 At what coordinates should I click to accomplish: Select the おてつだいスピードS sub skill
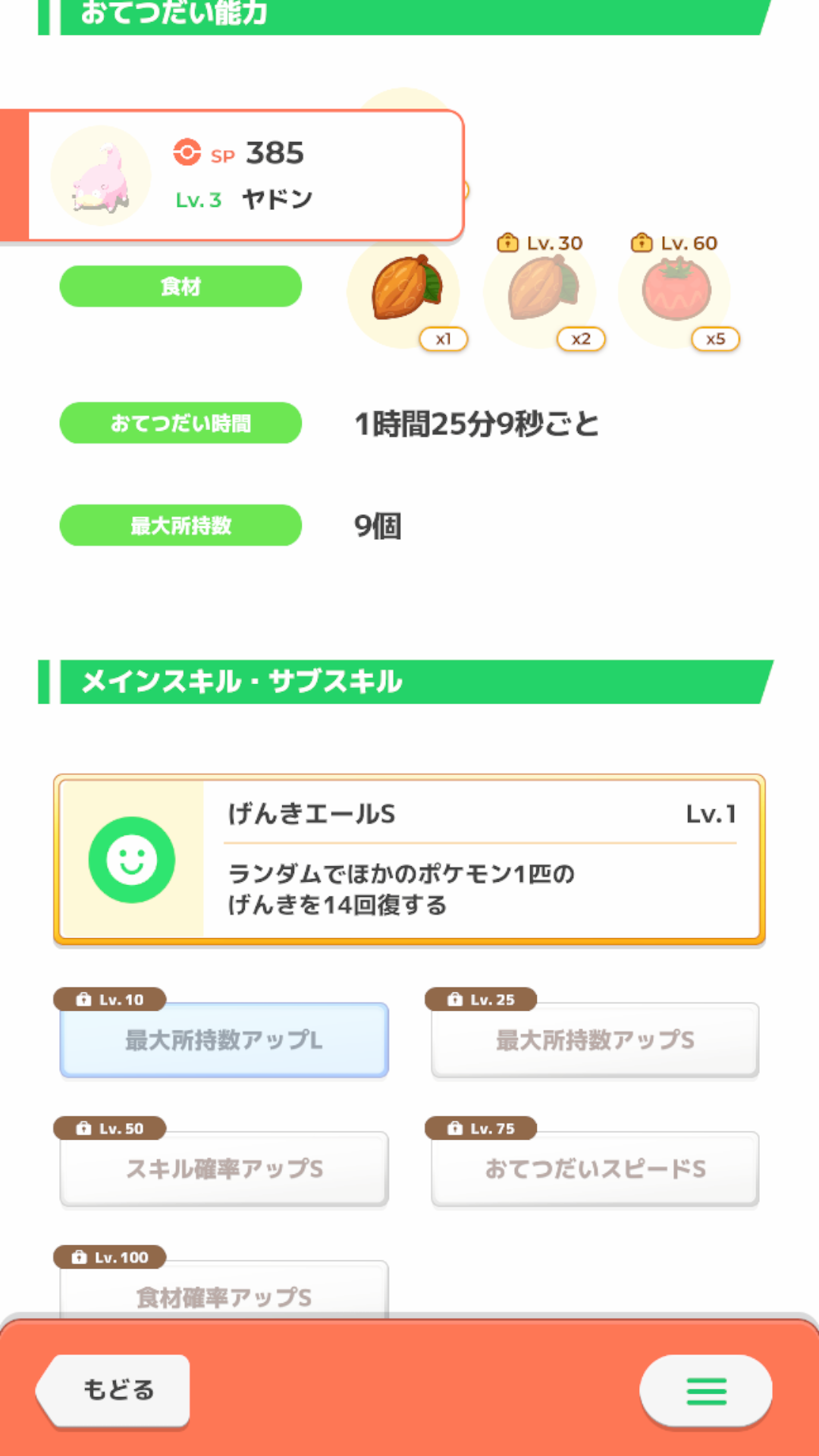point(595,1169)
